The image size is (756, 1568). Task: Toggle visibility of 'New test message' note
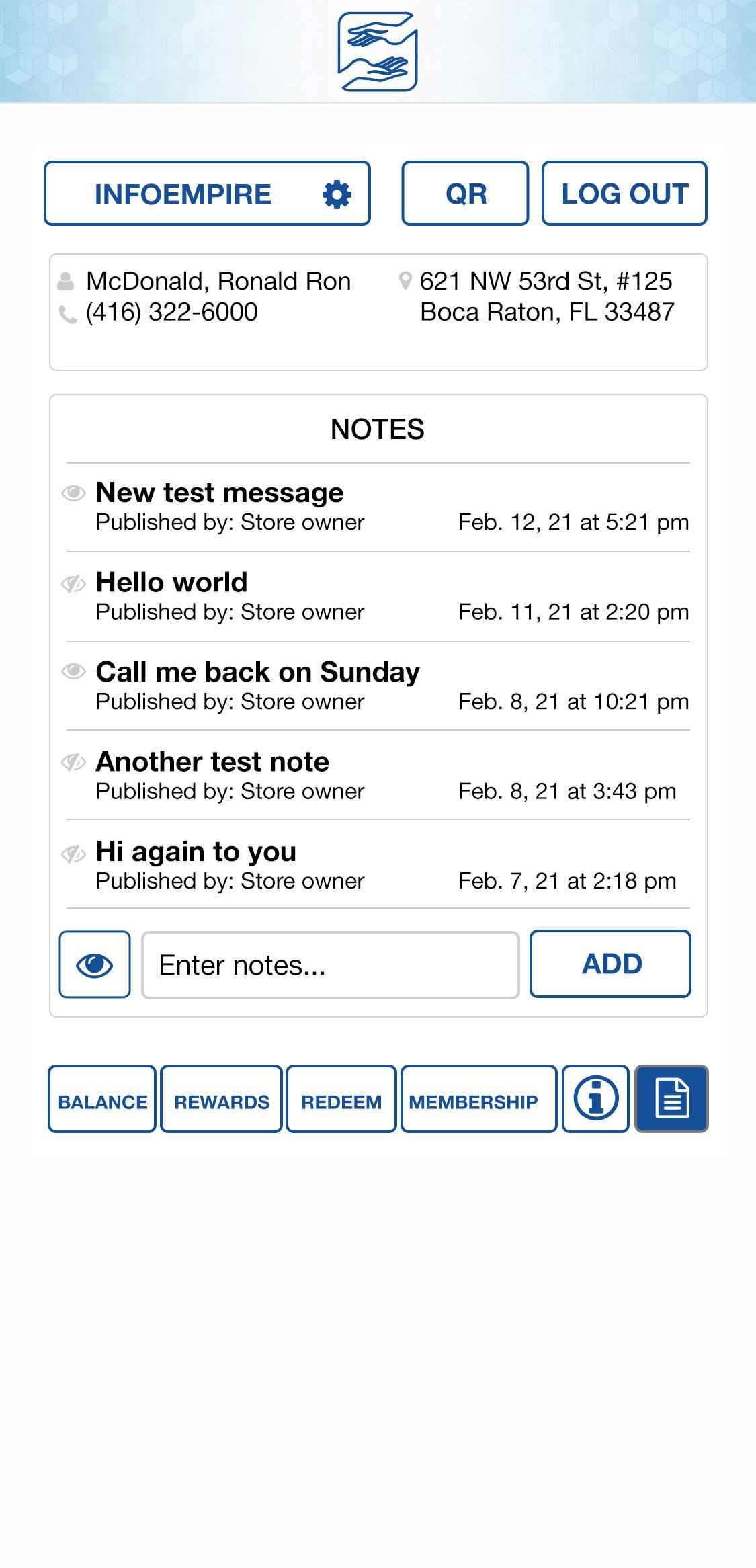tap(74, 494)
